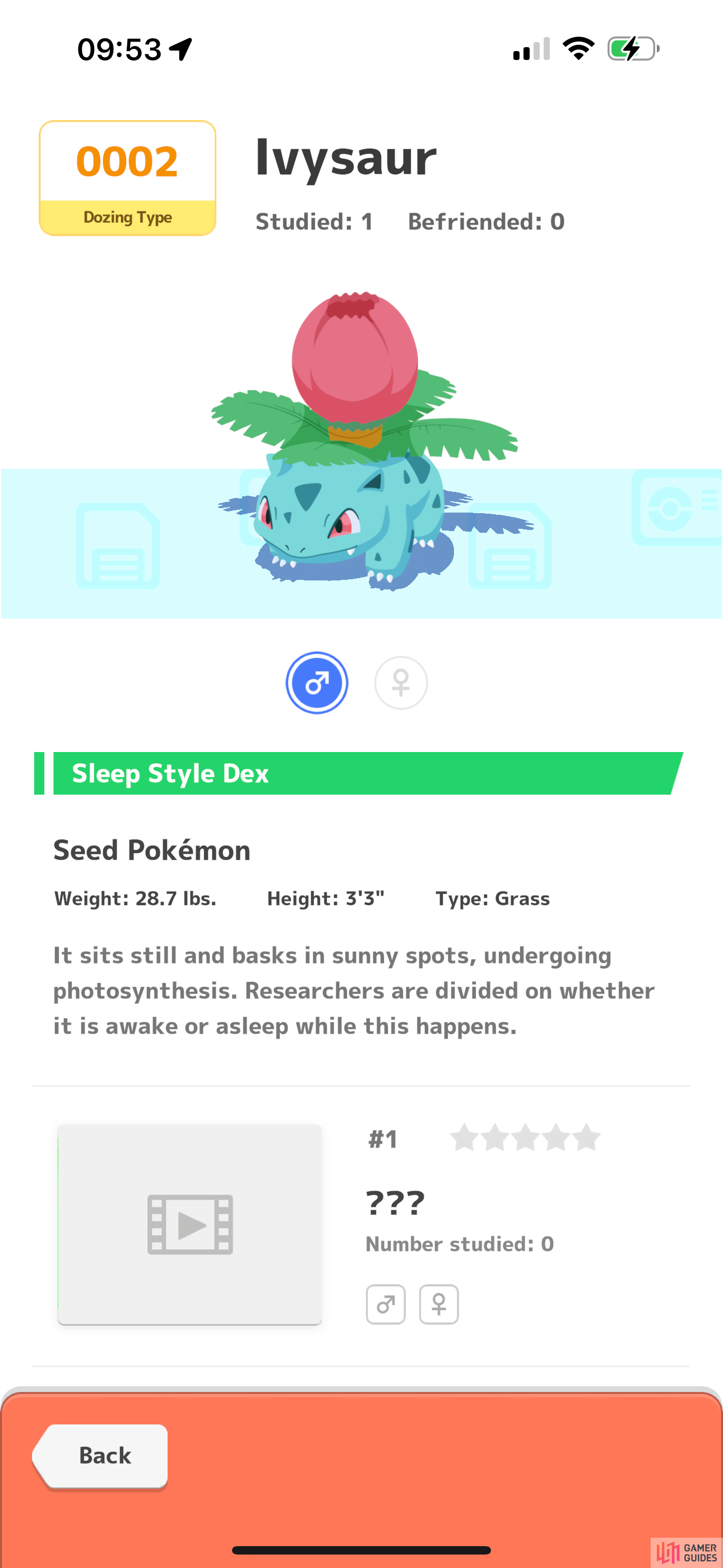Screen dimensions: 723x1568
Task: Switch to the female gender icon
Action: (400, 682)
